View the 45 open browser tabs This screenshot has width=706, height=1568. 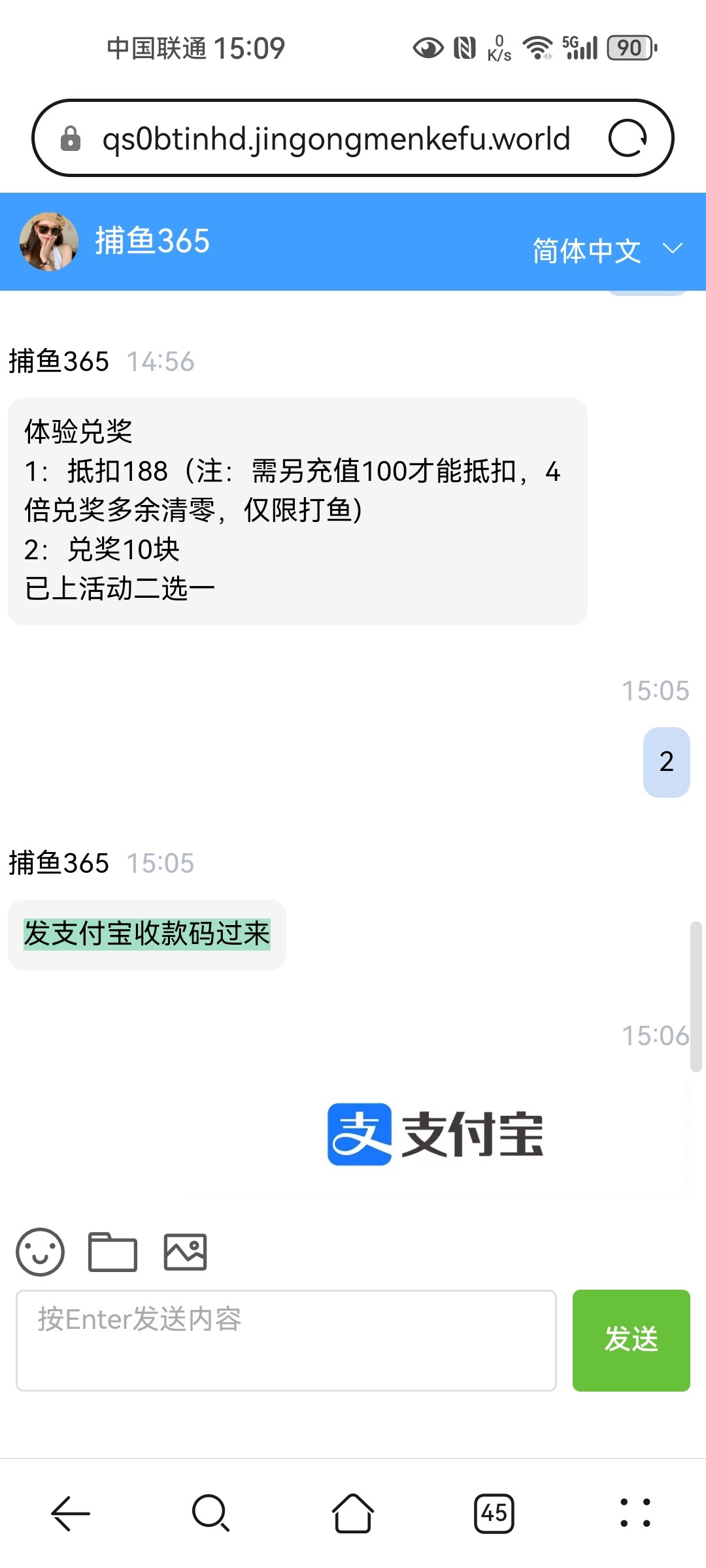(x=494, y=1513)
